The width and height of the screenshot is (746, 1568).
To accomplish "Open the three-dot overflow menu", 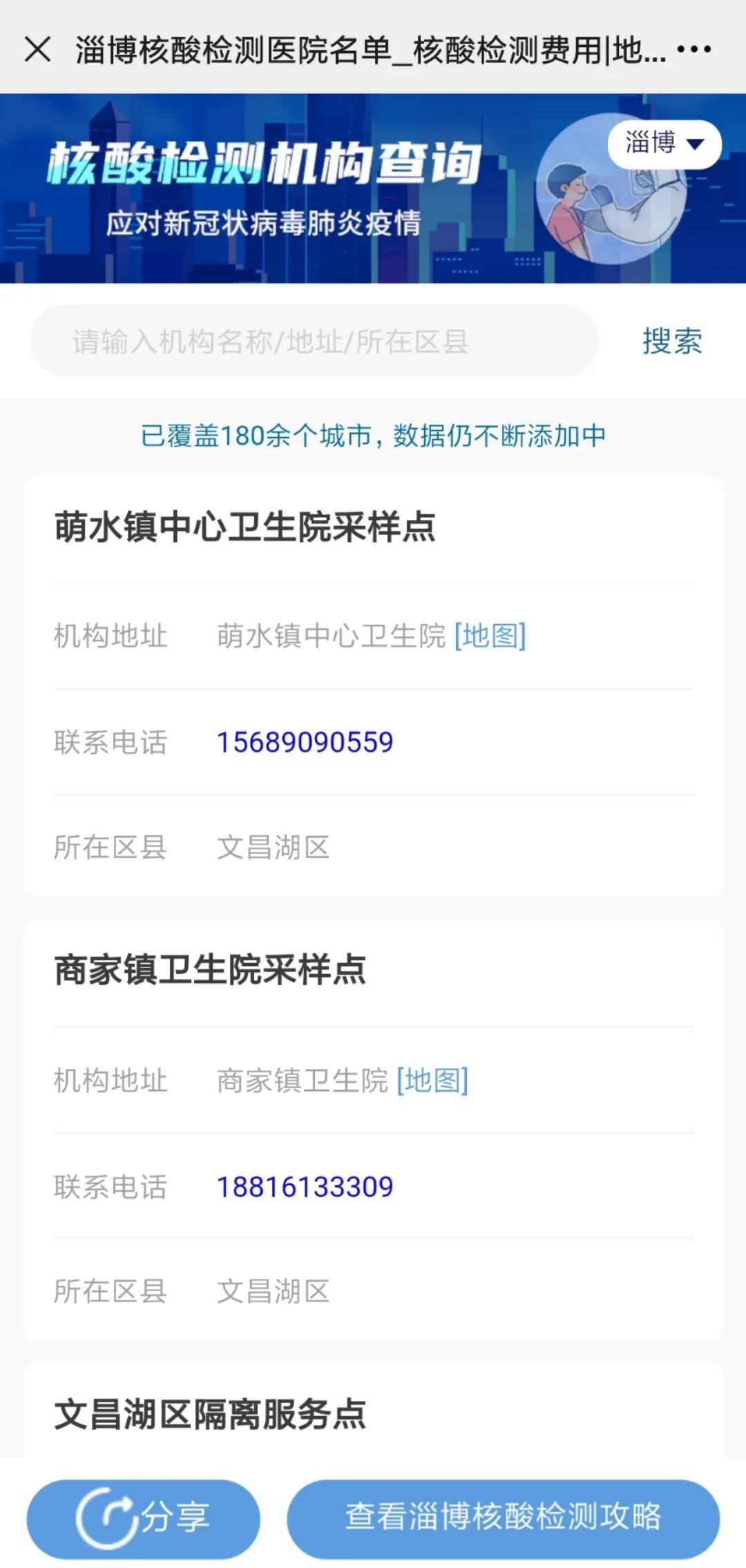I will [694, 49].
